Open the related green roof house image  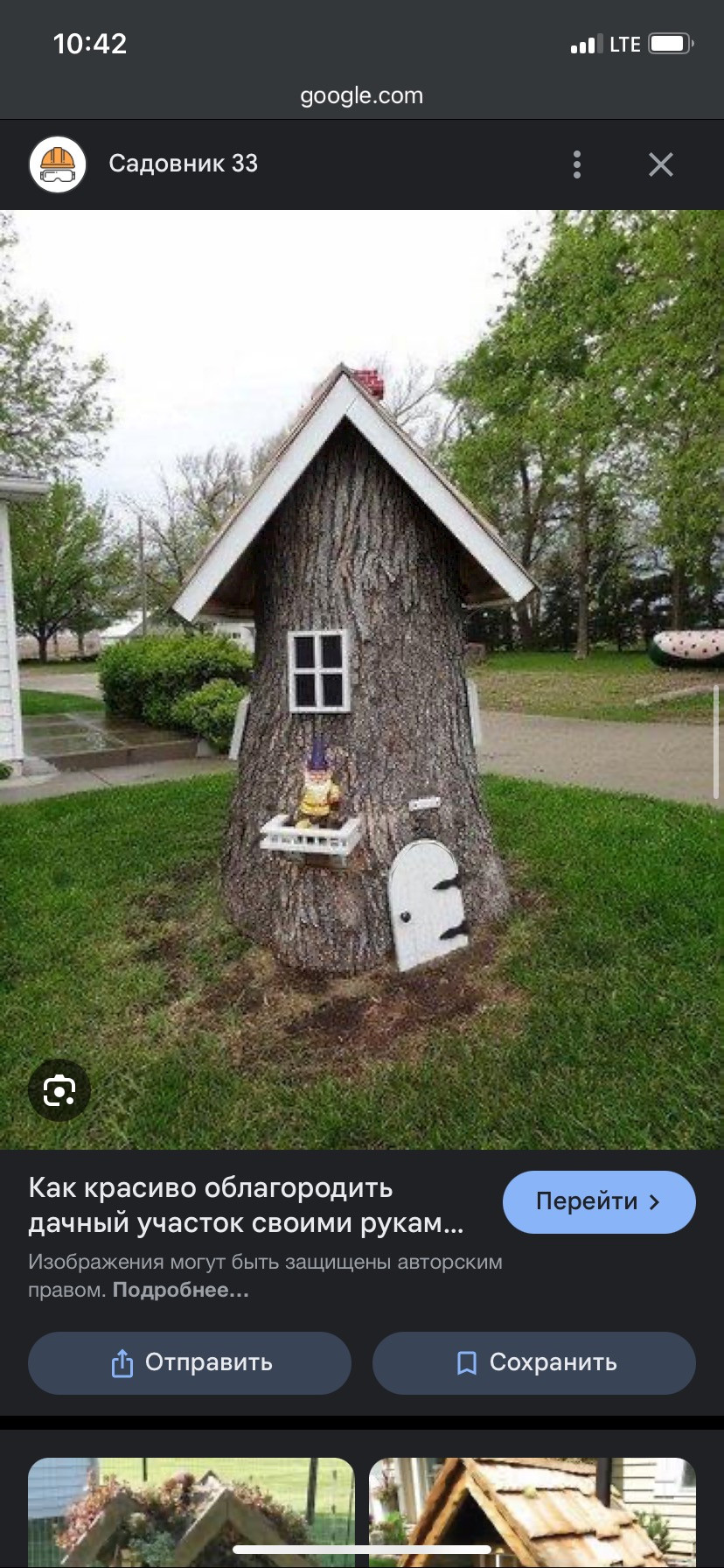[191, 1511]
